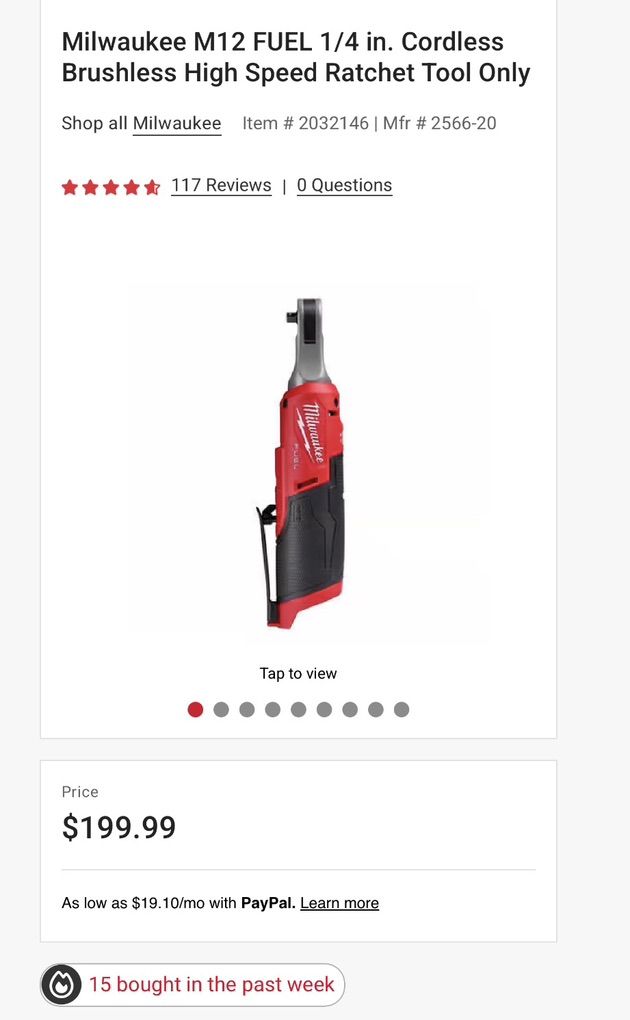Open the Milwaukee brand shop link
This screenshot has height=1020, width=630.
tap(177, 124)
